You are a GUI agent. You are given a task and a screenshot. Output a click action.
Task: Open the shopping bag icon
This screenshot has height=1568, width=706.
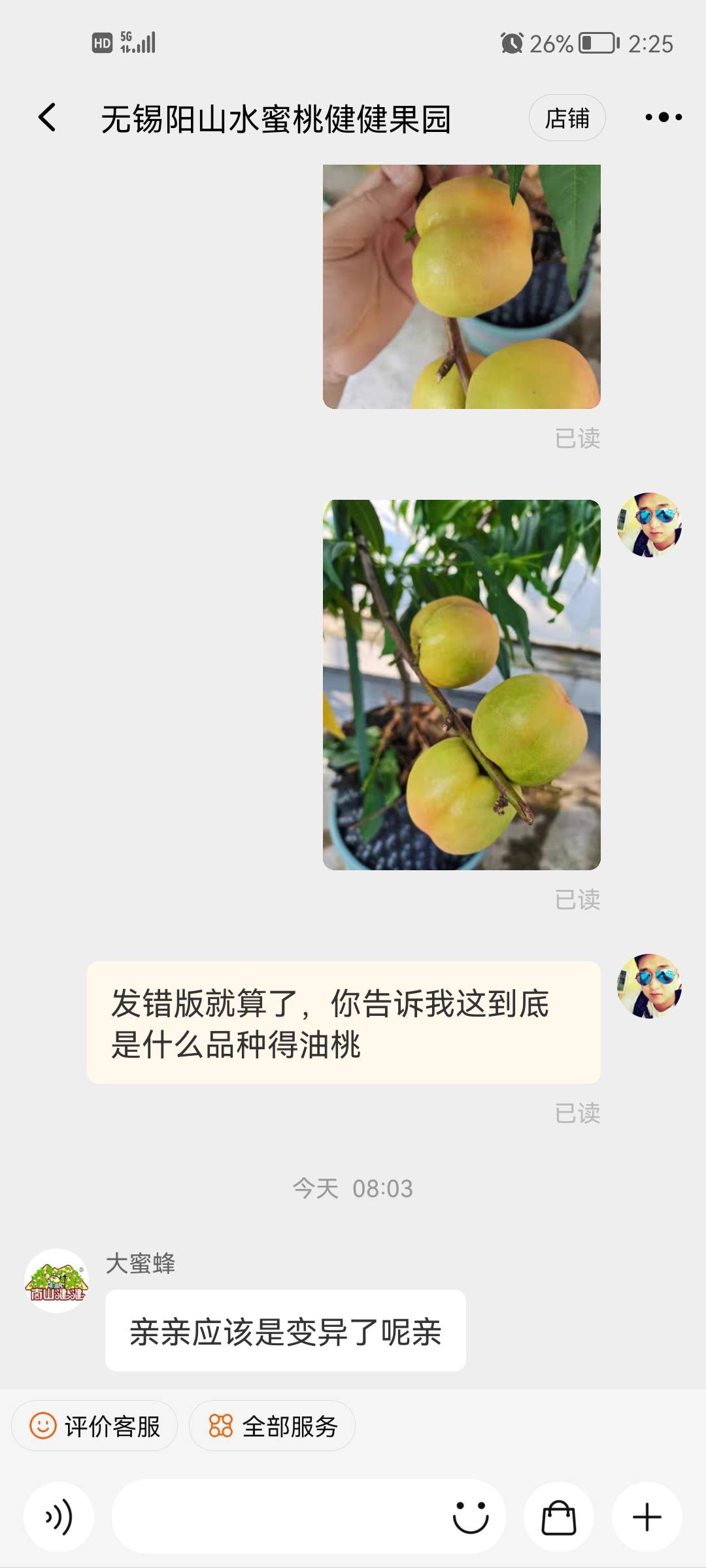559,1517
